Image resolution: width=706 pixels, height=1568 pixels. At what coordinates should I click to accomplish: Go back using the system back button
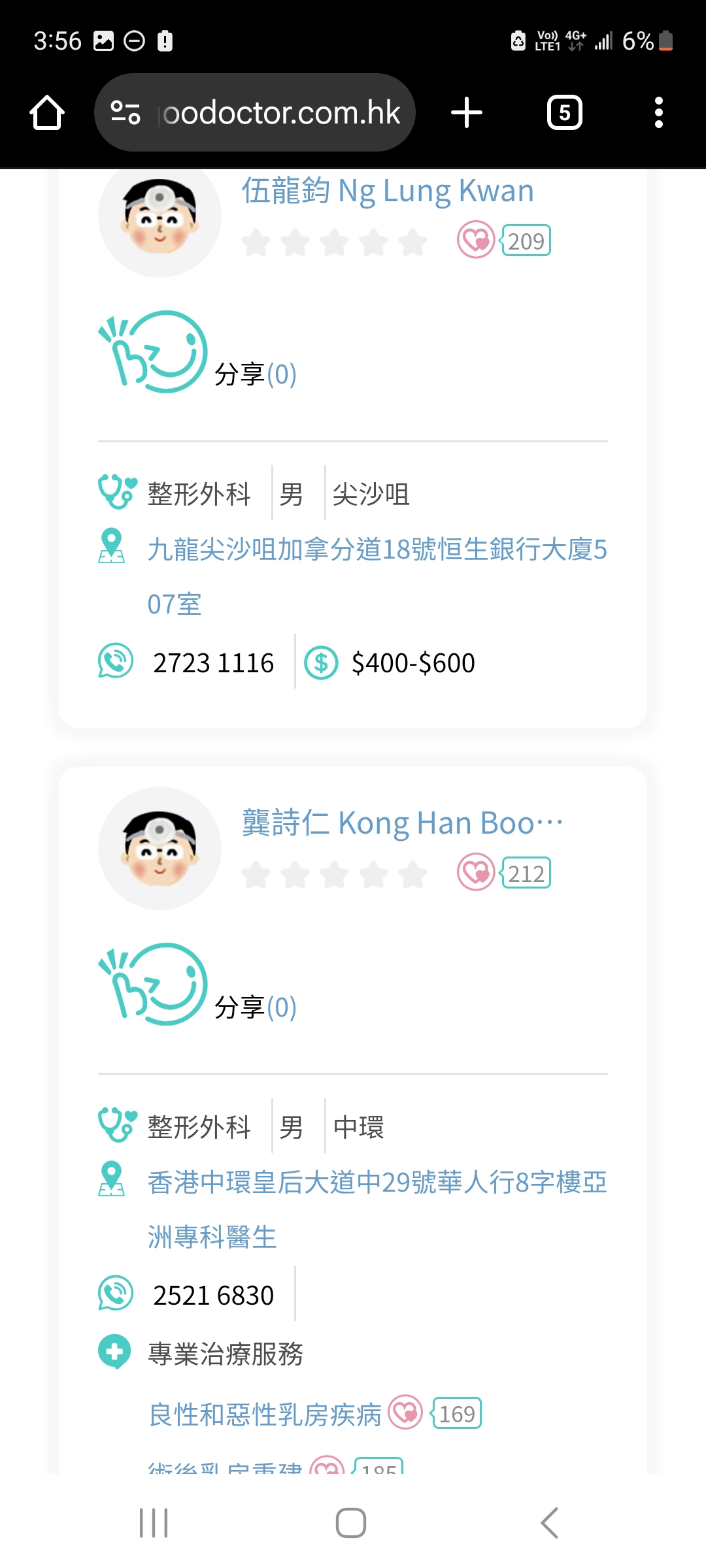pyautogui.click(x=549, y=1523)
